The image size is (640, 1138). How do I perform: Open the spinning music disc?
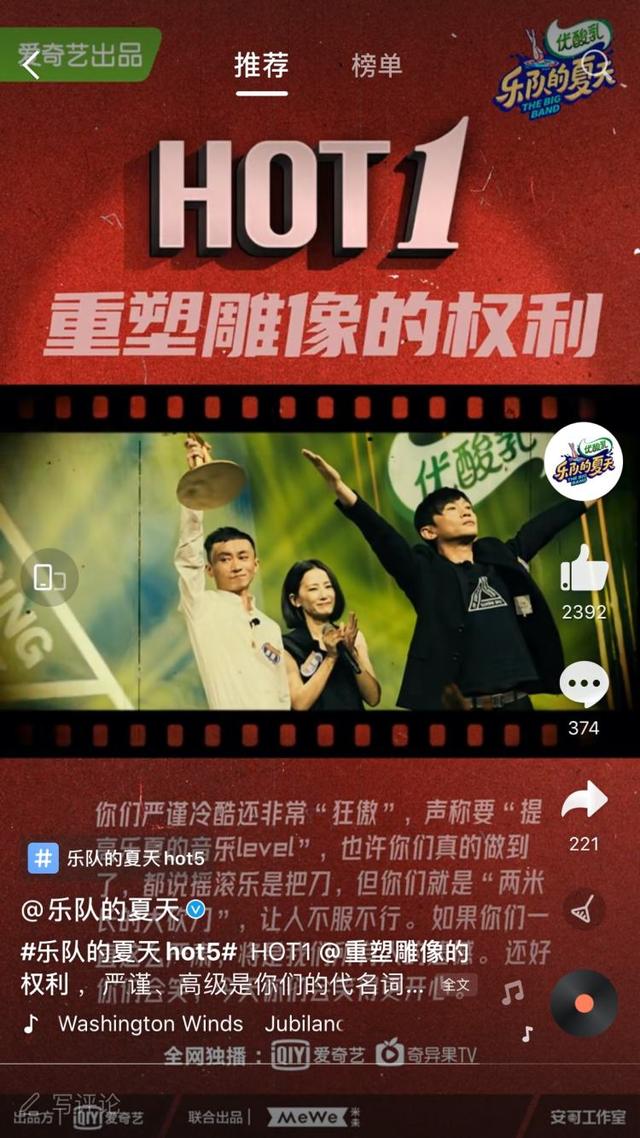tap(583, 1003)
